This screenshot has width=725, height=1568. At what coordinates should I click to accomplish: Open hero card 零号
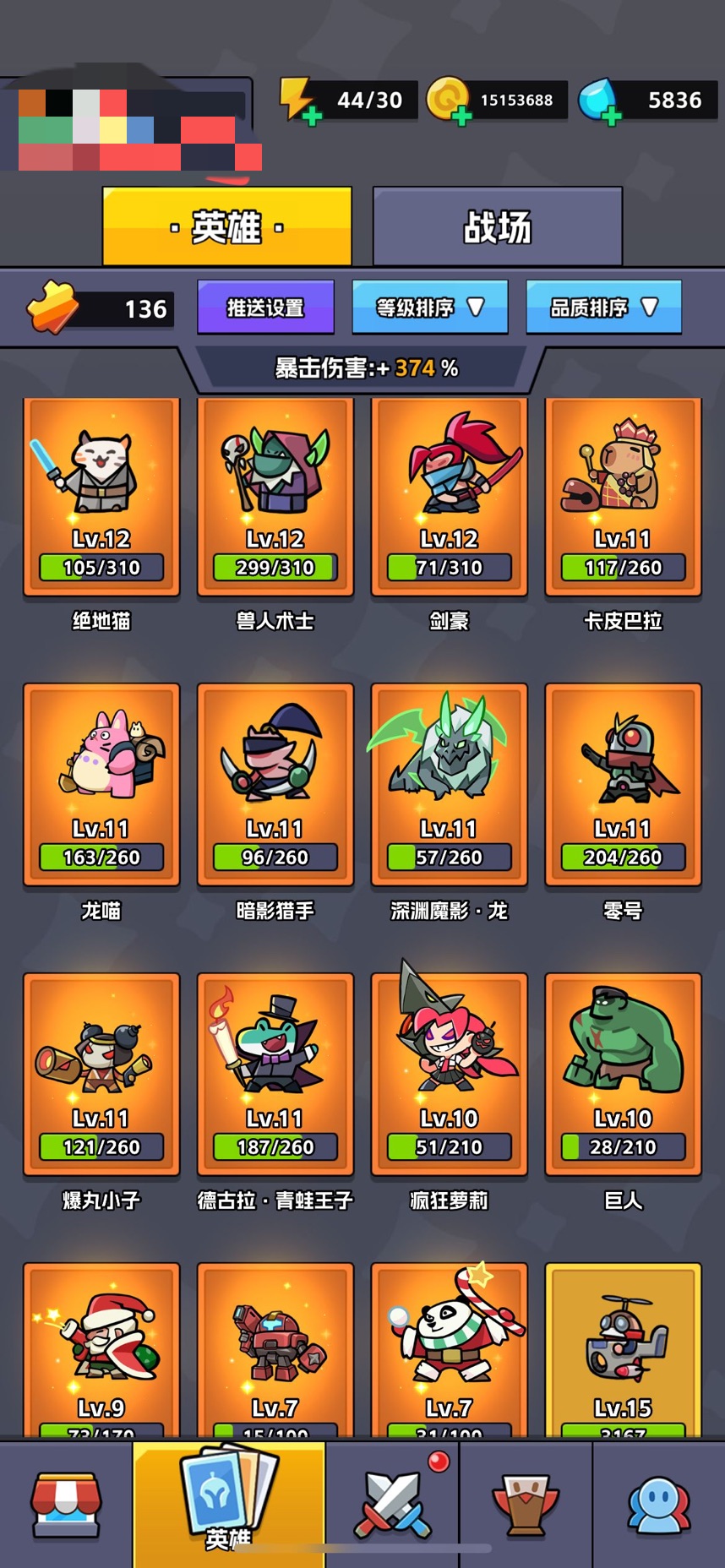[x=623, y=784]
